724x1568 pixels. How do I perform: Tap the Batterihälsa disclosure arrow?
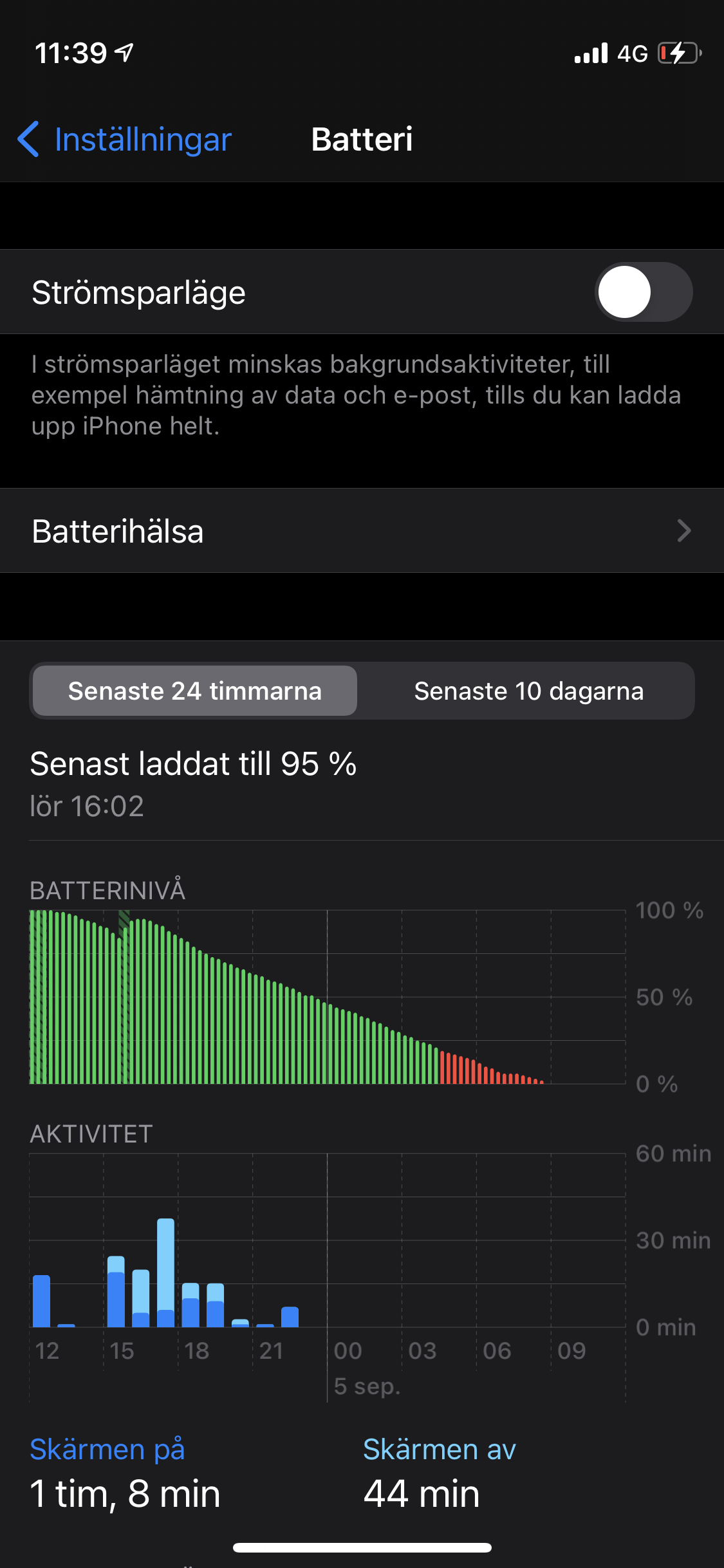(684, 530)
